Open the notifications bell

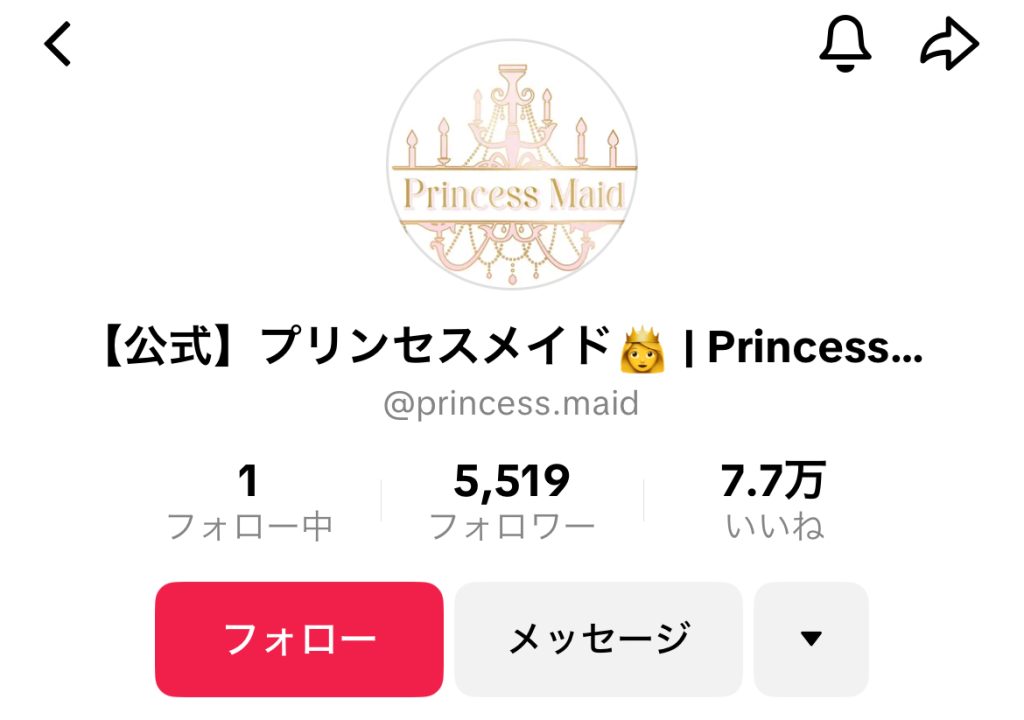point(845,45)
